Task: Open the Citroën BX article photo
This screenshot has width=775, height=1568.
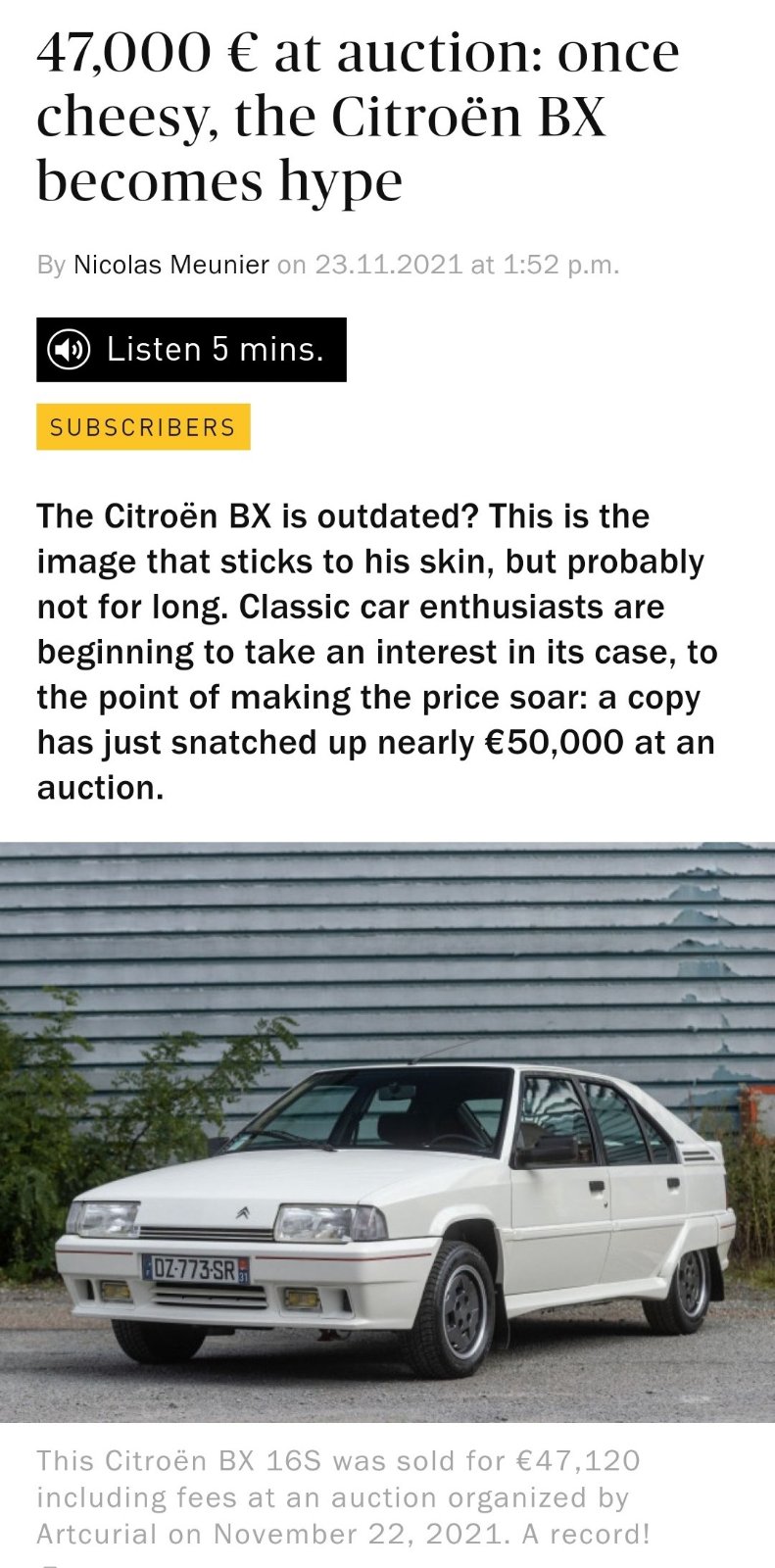Action: (387, 1132)
